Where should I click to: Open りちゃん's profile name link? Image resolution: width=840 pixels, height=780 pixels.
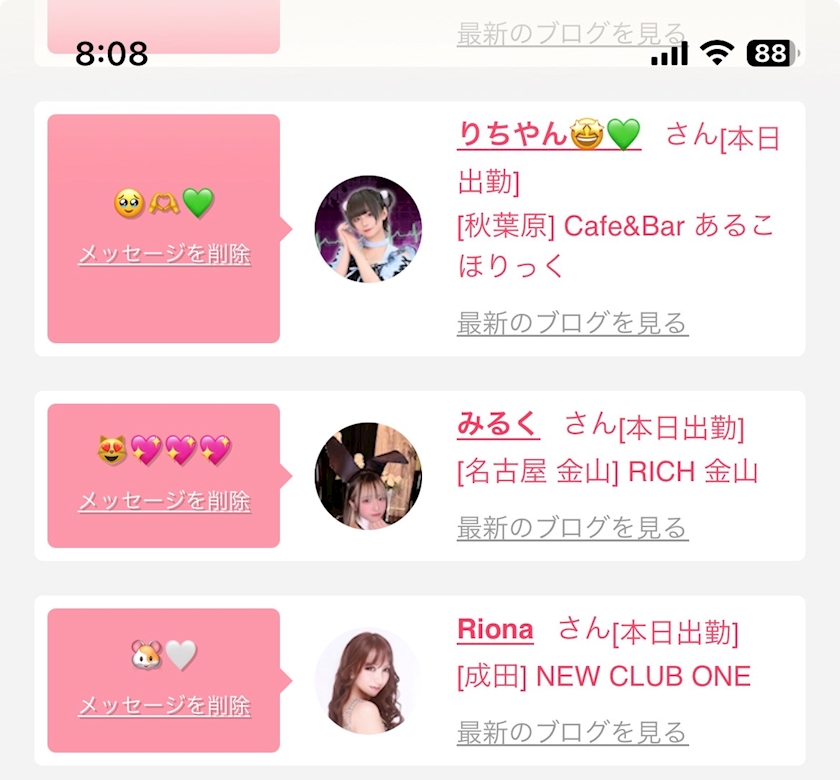pos(548,134)
